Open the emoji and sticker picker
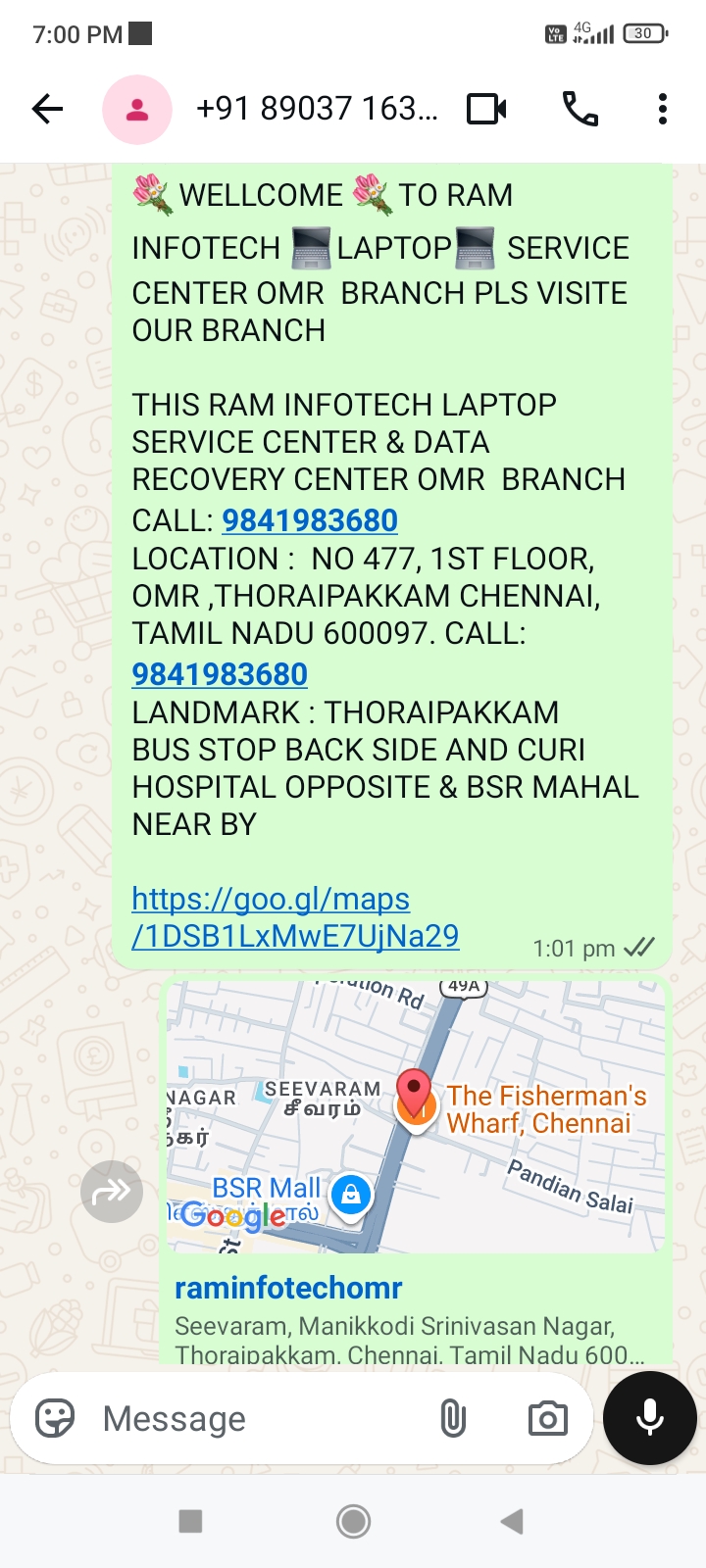This screenshot has height=1568, width=706. click(x=55, y=1418)
